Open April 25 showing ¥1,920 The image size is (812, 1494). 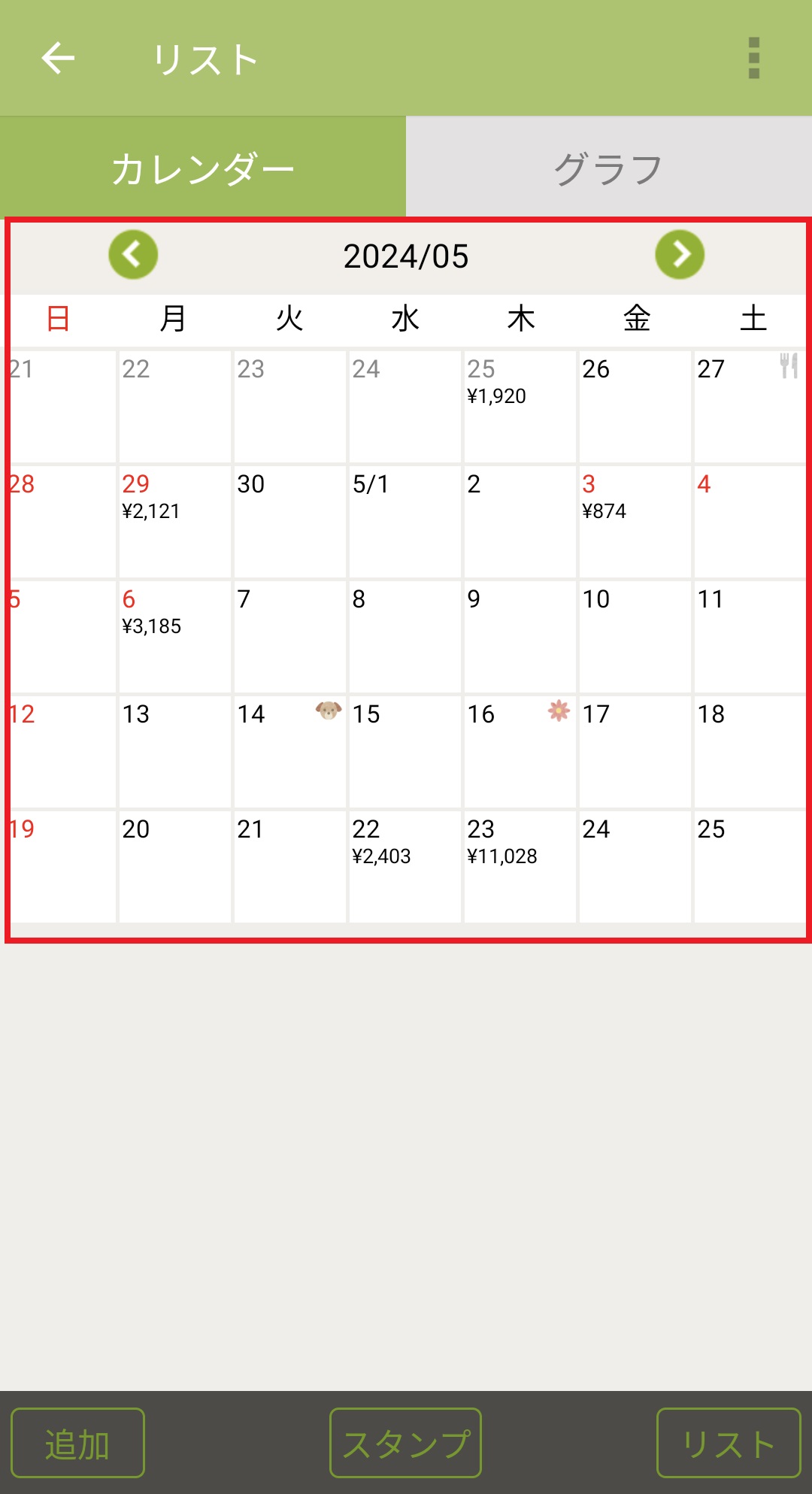(x=520, y=406)
